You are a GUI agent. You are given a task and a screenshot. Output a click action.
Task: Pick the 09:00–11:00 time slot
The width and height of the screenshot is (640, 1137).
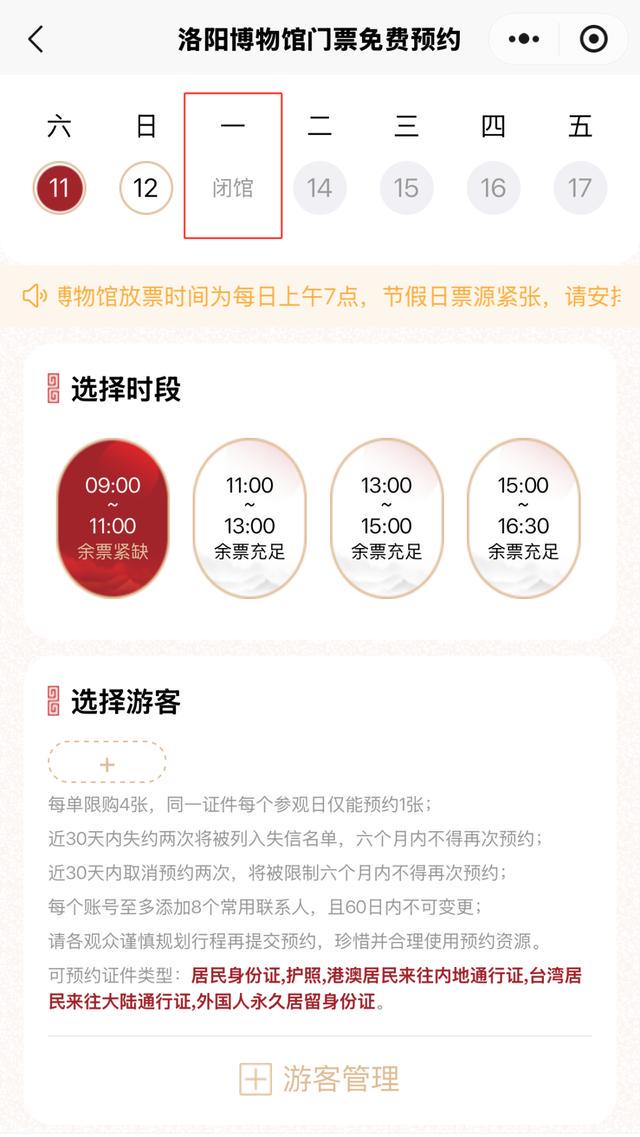click(113, 518)
